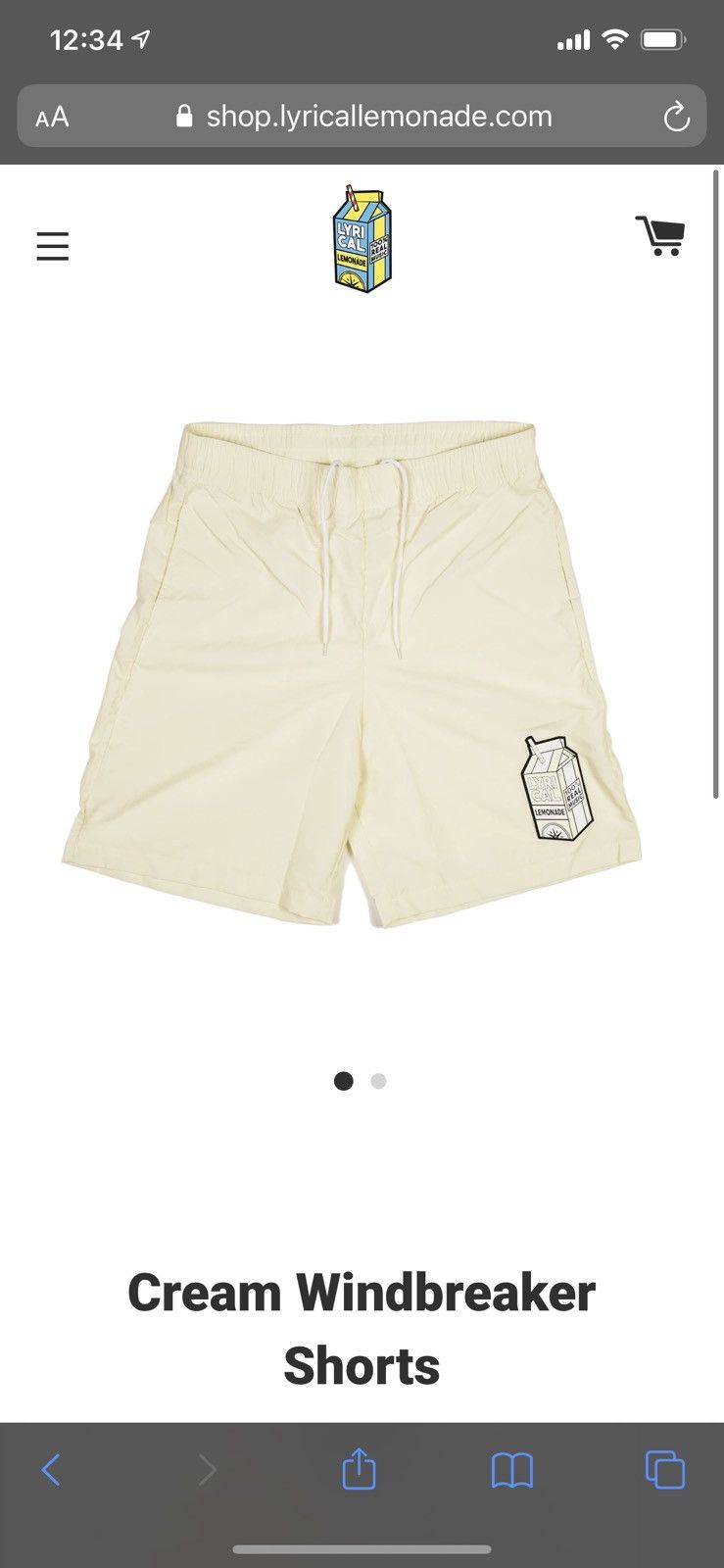This screenshot has width=724, height=1568.
Task: Tap the product shorts image
Action: coord(362,666)
